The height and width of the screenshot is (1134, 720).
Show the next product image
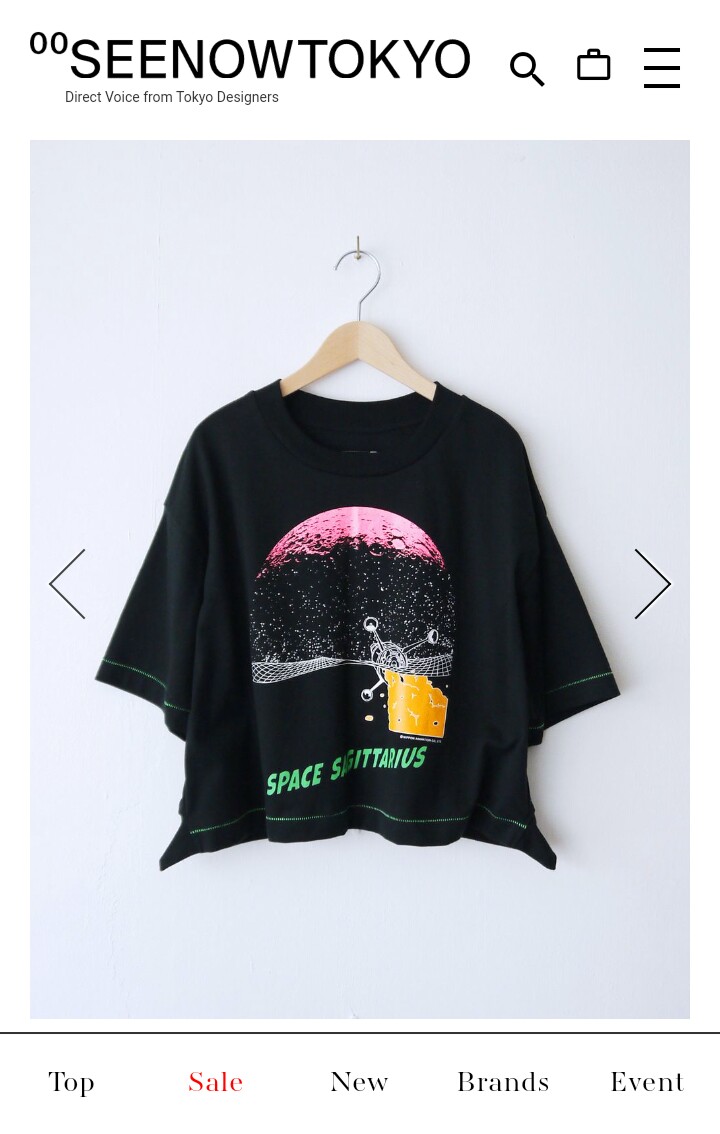click(x=652, y=584)
